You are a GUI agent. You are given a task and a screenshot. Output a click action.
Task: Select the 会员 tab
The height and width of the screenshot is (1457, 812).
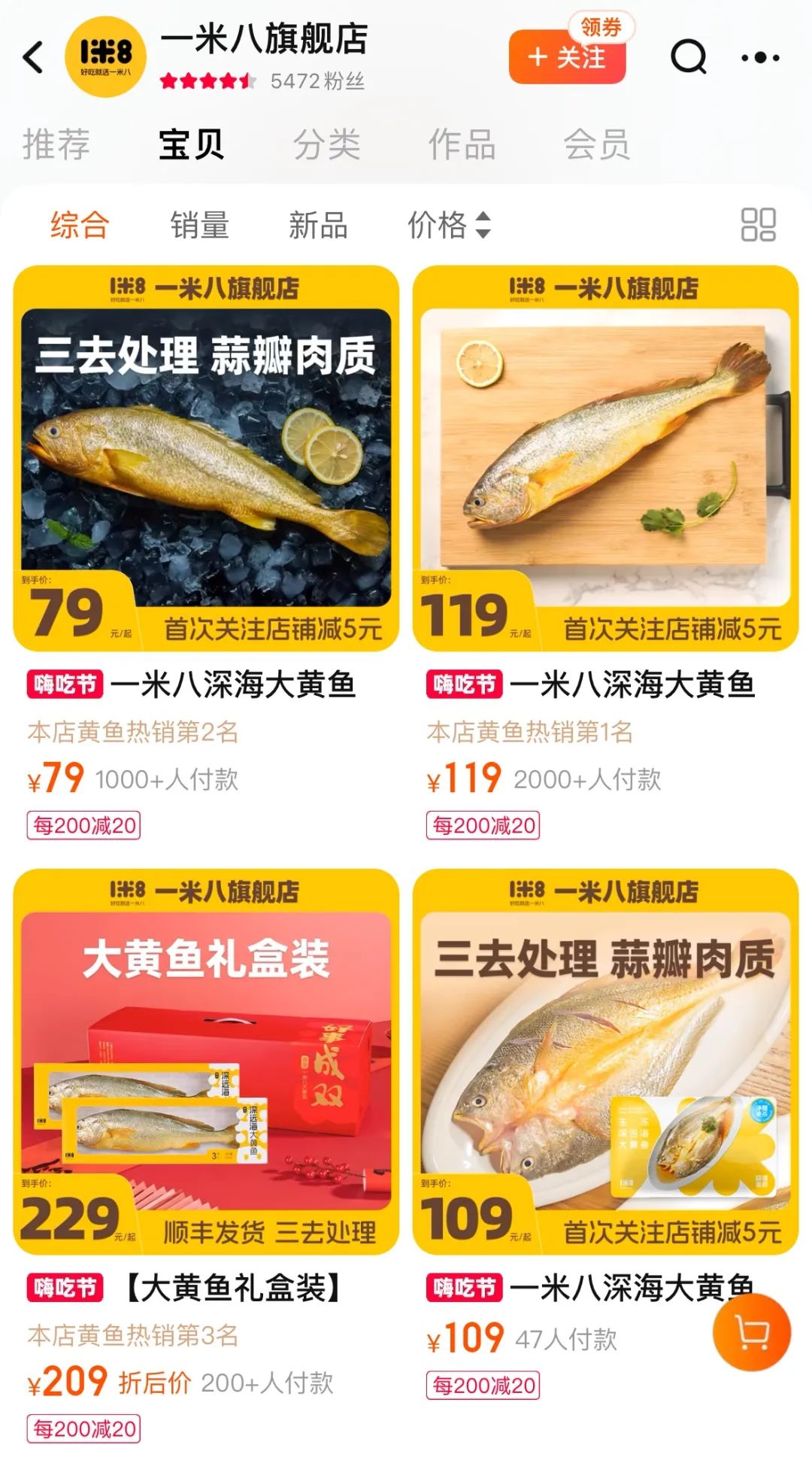pyautogui.click(x=596, y=144)
